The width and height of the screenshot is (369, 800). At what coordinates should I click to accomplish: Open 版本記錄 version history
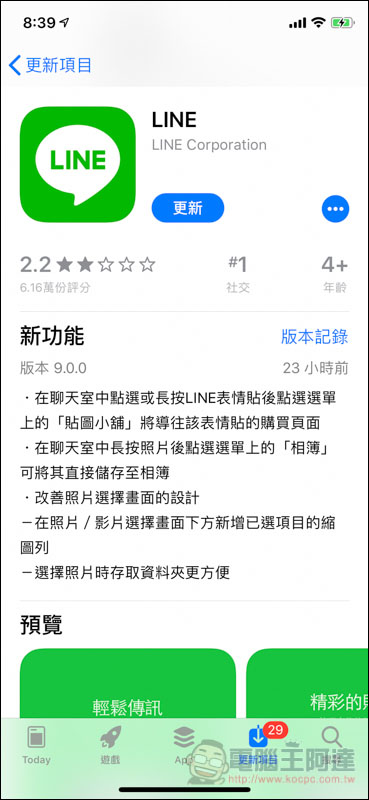click(x=314, y=337)
